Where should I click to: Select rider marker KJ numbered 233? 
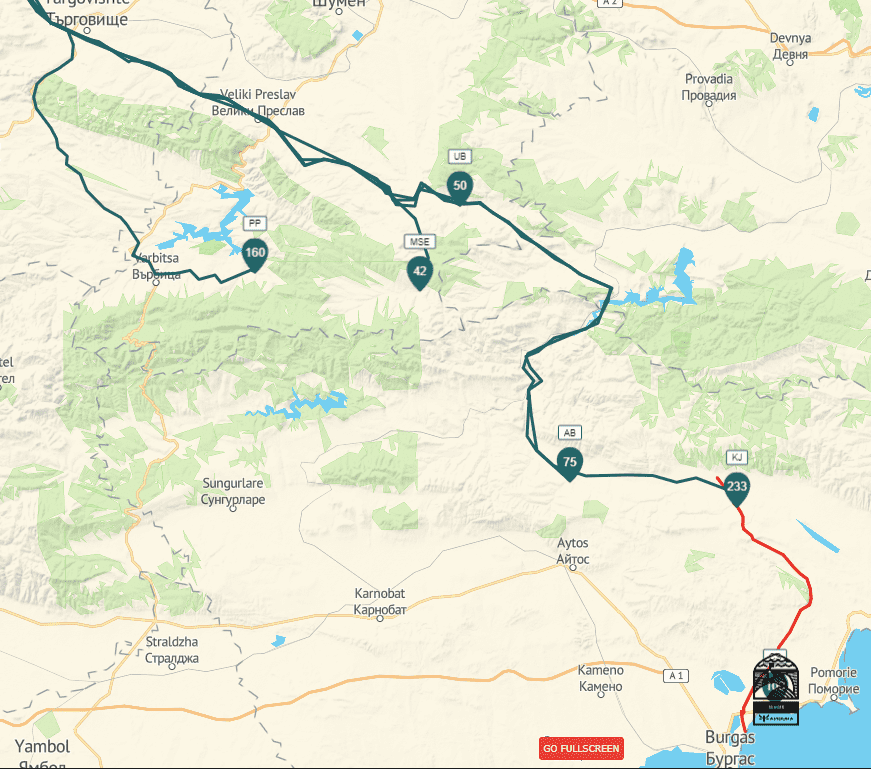tap(737, 488)
